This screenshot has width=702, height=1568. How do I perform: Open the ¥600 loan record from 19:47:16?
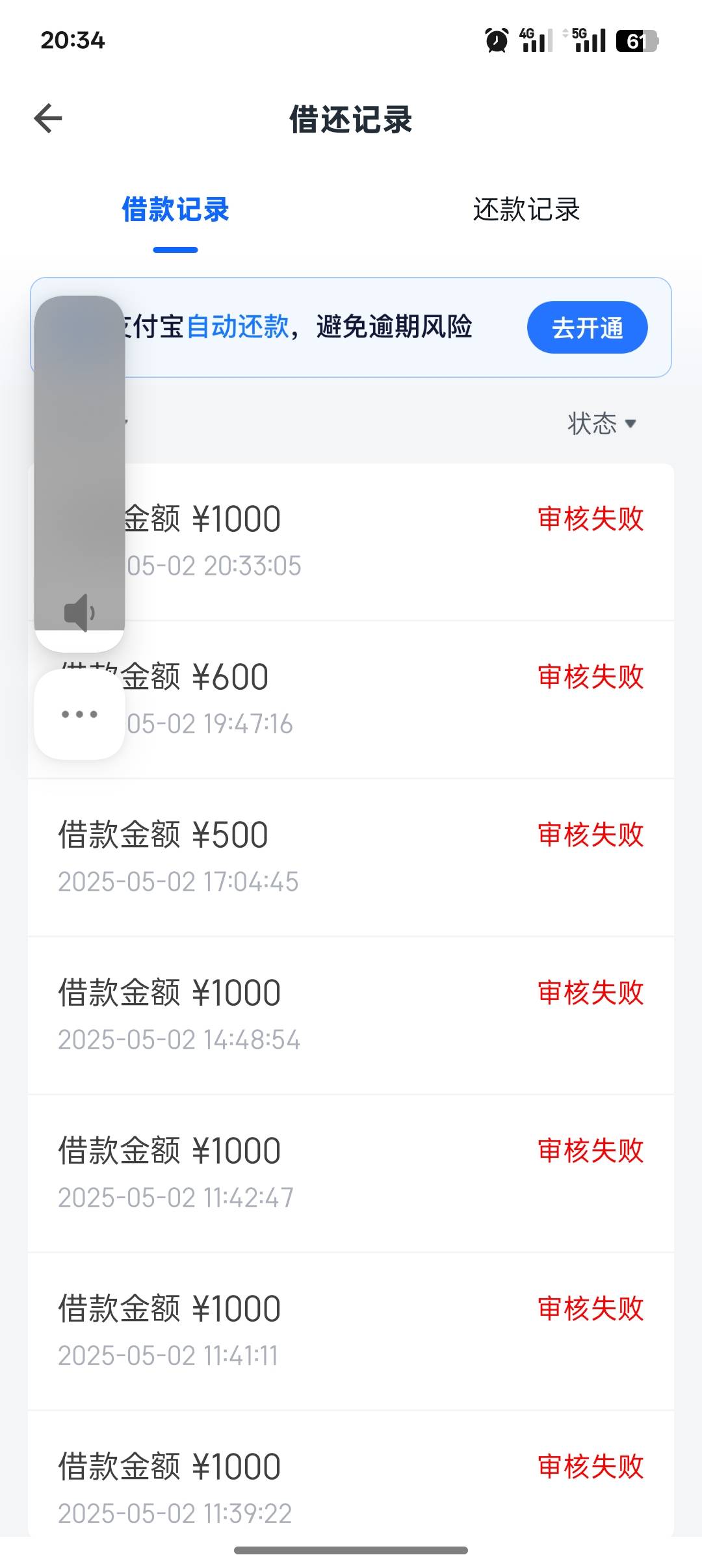click(351, 699)
